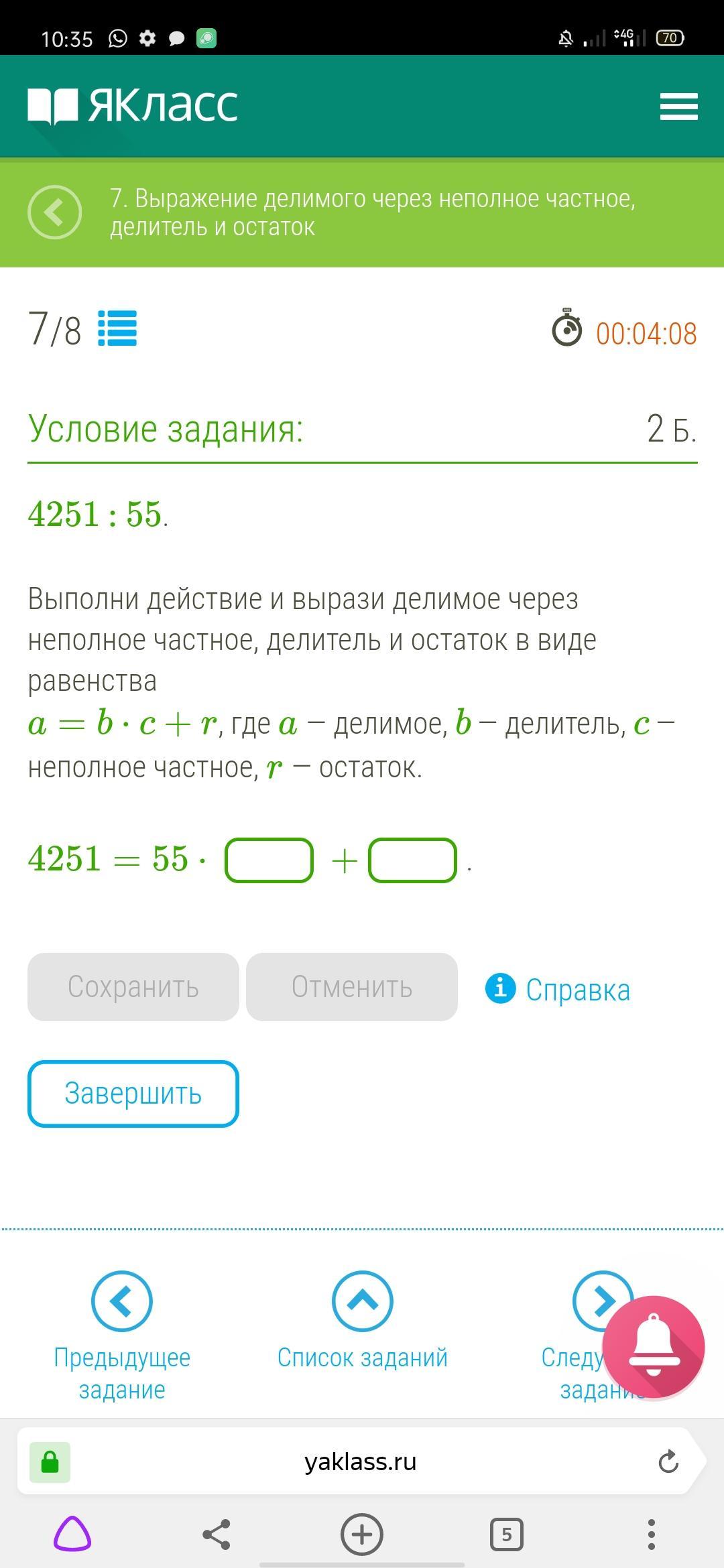Share the page from the browser toolbar
The image size is (724, 1568).
click(x=217, y=1534)
